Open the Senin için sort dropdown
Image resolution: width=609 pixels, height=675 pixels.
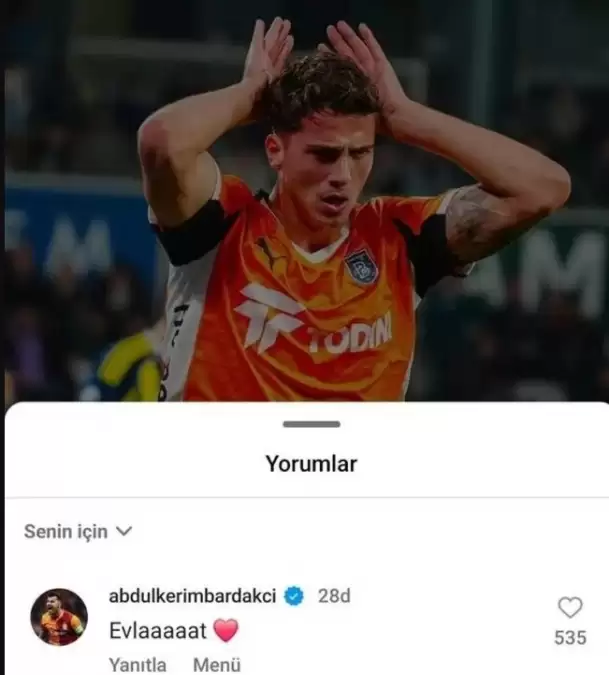[x=78, y=532]
